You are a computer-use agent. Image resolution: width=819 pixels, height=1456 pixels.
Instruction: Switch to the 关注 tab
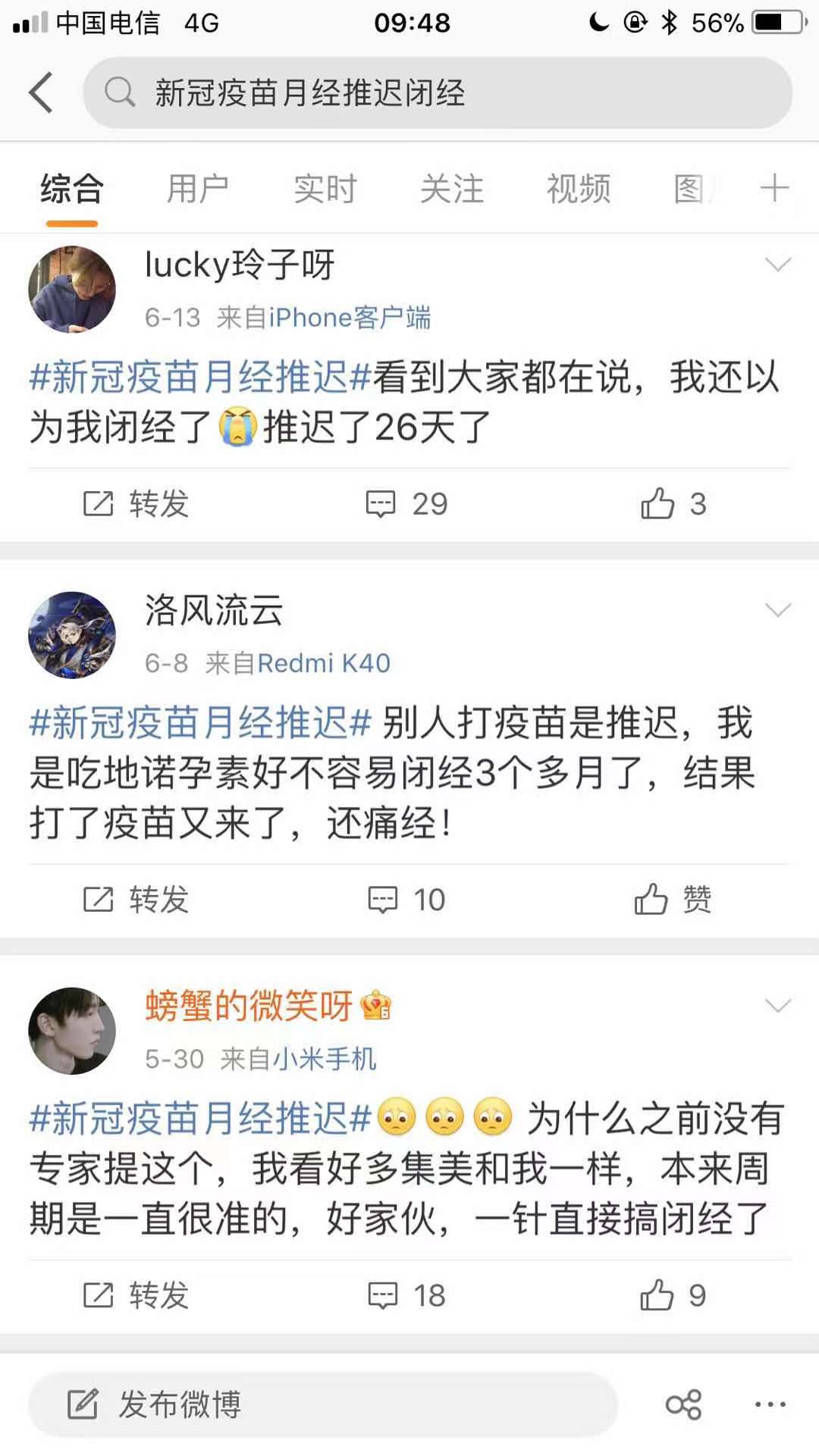451,189
